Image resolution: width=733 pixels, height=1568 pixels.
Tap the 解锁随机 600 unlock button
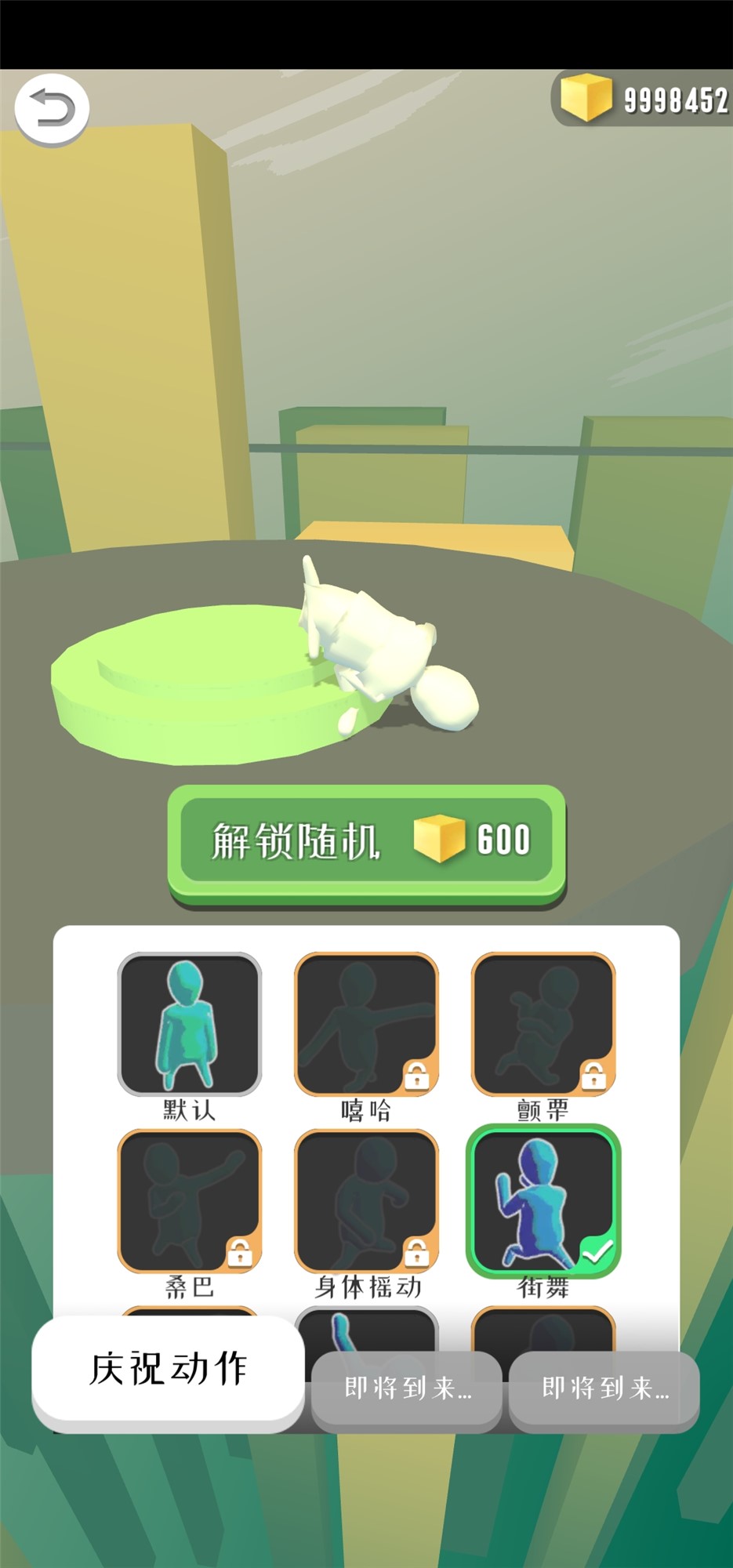click(367, 846)
